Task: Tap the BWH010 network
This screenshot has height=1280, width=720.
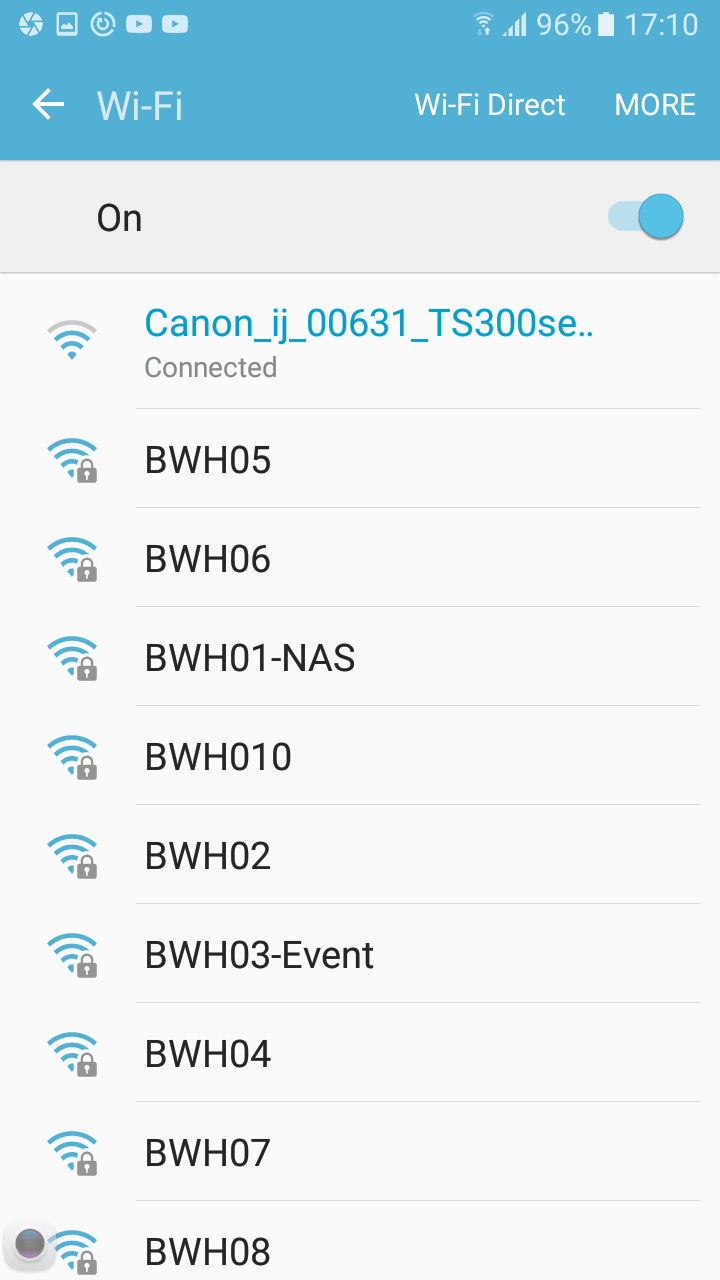Action: pyautogui.click(x=360, y=756)
